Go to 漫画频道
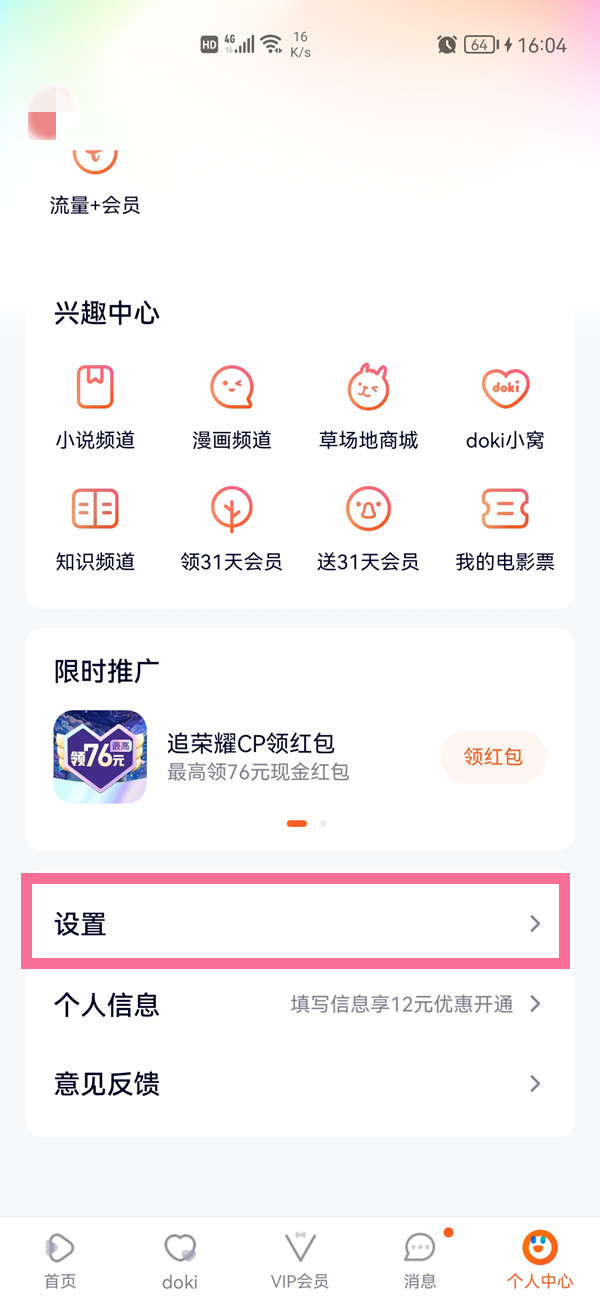The image size is (600, 1300). coord(232,405)
